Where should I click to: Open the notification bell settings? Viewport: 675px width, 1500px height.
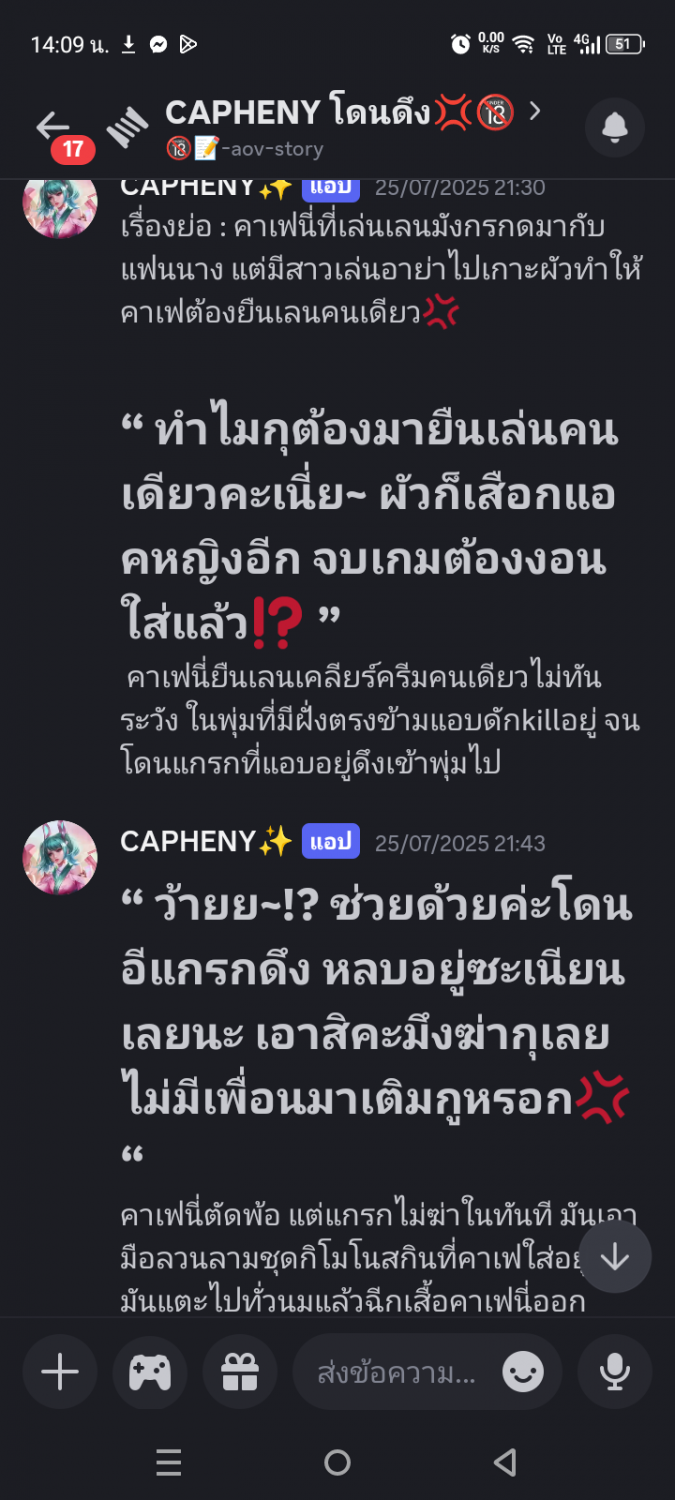pyautogui.click(x=614, y=127)
